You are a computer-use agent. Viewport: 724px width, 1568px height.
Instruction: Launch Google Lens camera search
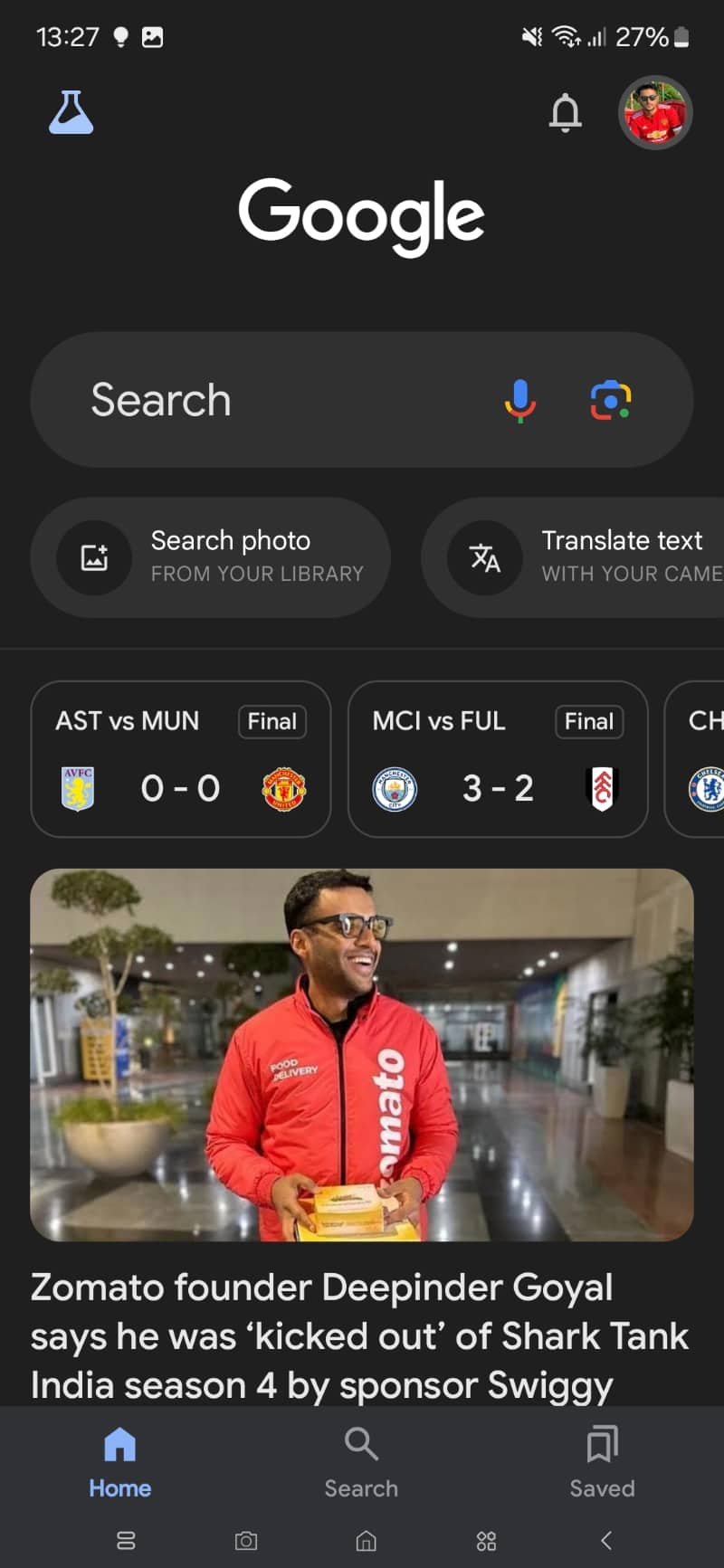click(x=611, y=401)
